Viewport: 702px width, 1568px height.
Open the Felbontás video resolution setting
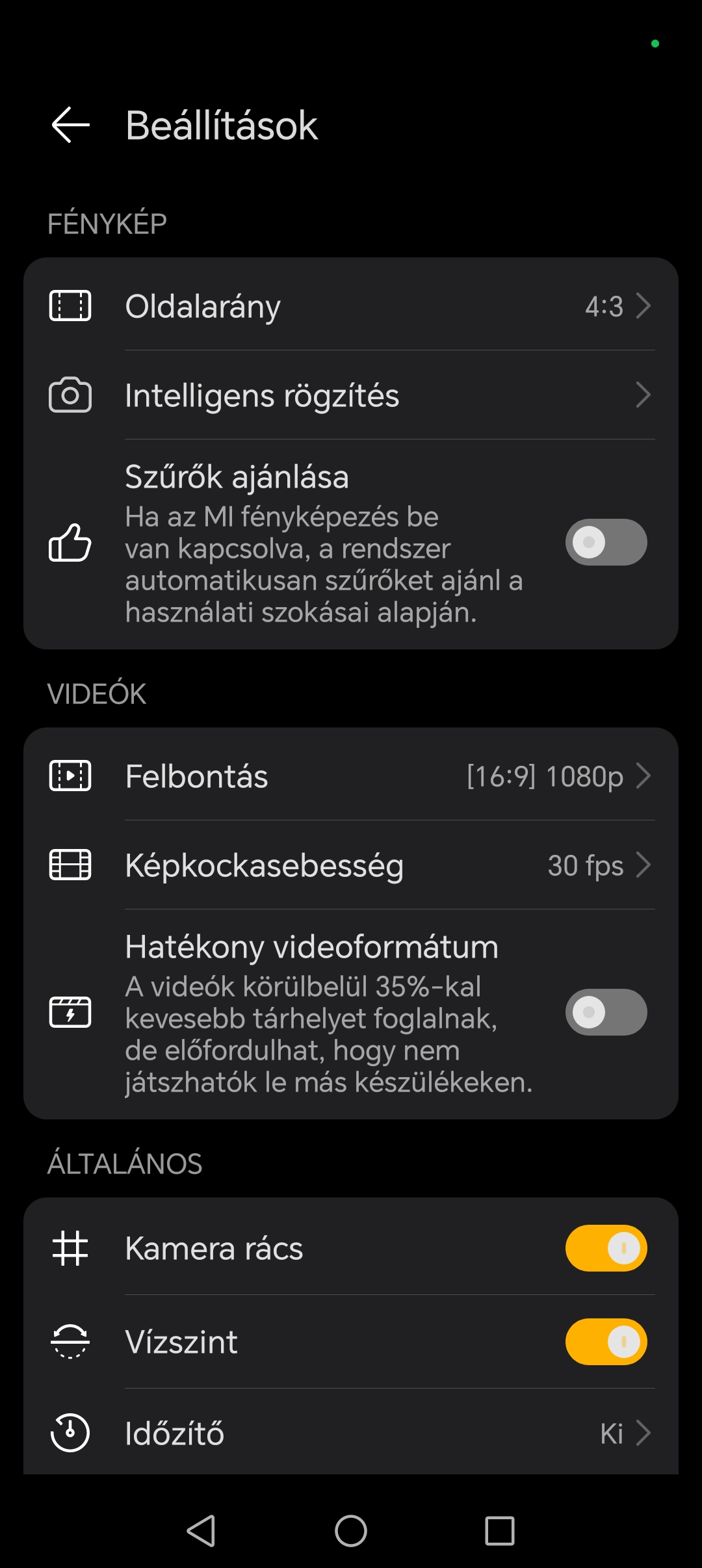pos(351,776)
